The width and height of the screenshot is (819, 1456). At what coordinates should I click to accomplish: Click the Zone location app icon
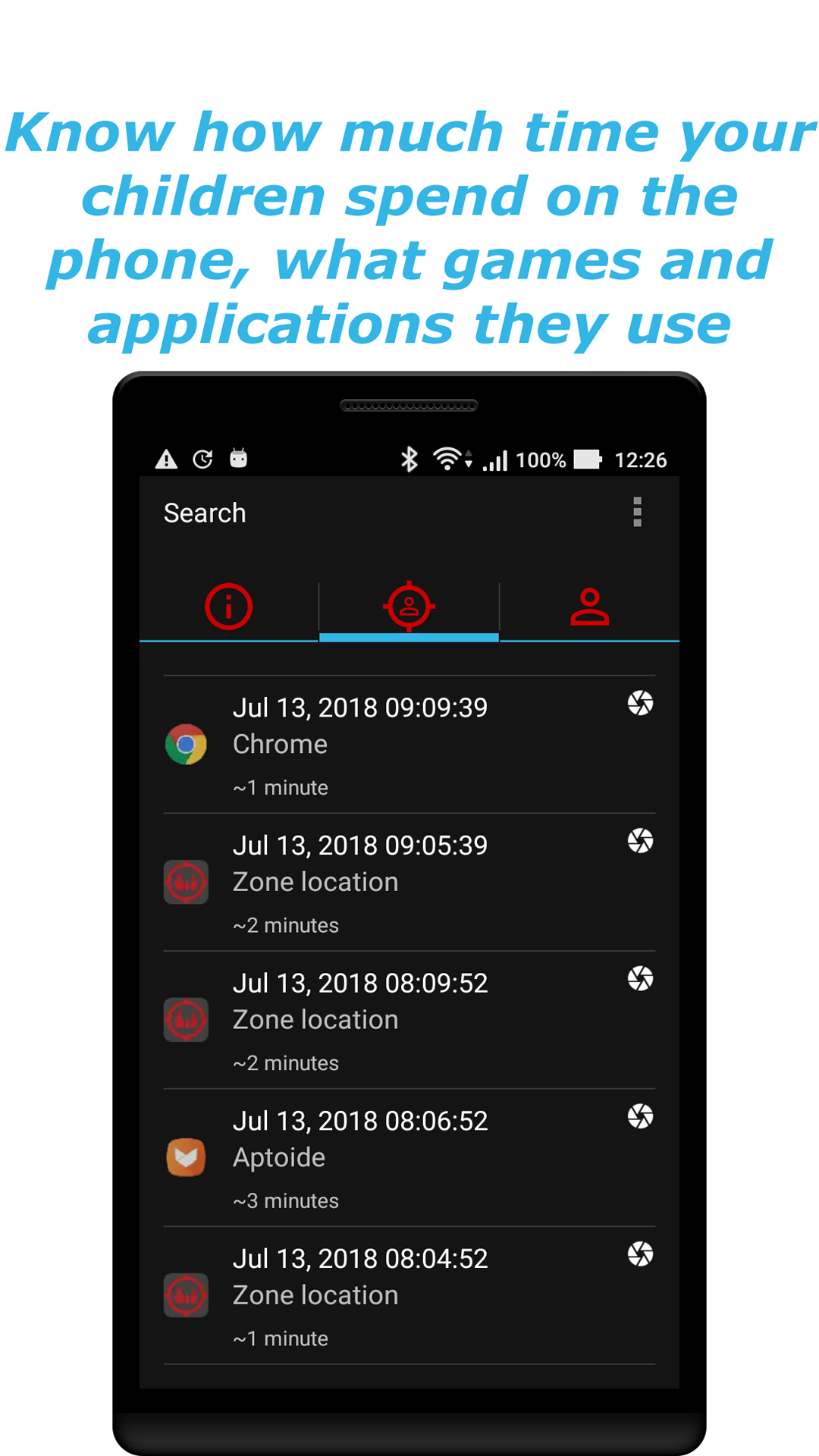tap(186, 882)
